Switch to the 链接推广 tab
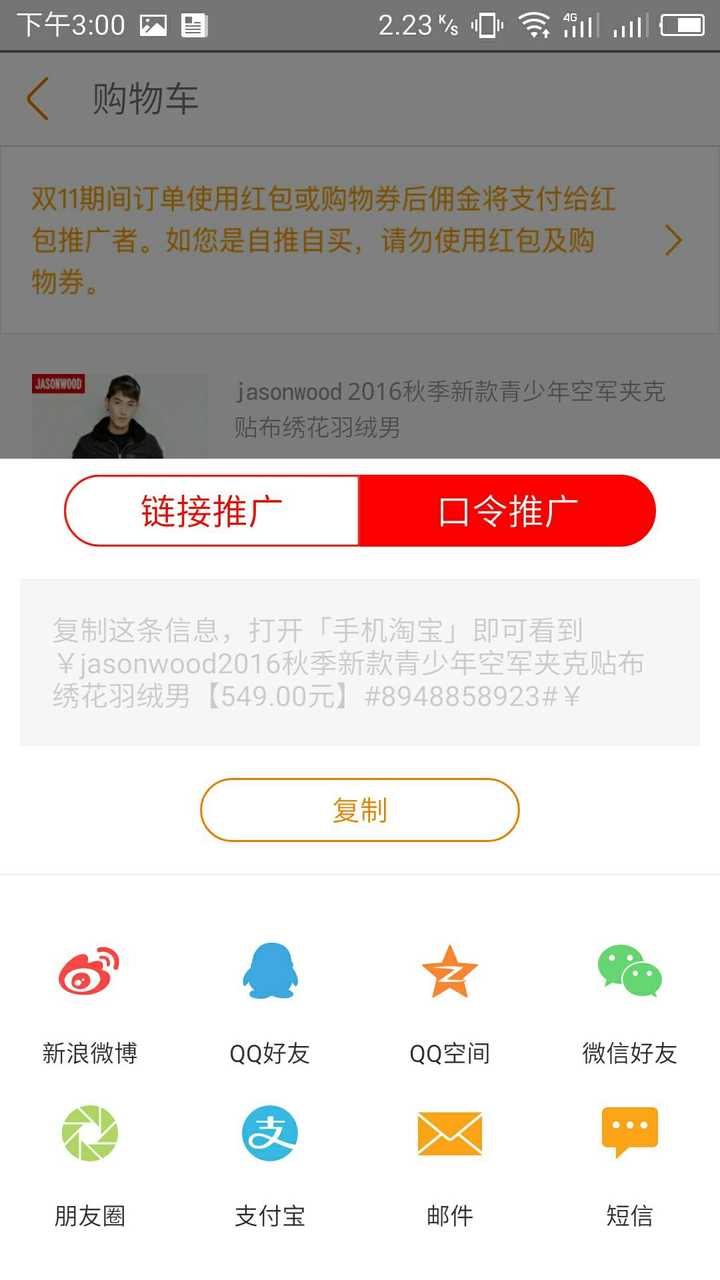This screenshot has height=1280, width=720. tap(212, 511)
